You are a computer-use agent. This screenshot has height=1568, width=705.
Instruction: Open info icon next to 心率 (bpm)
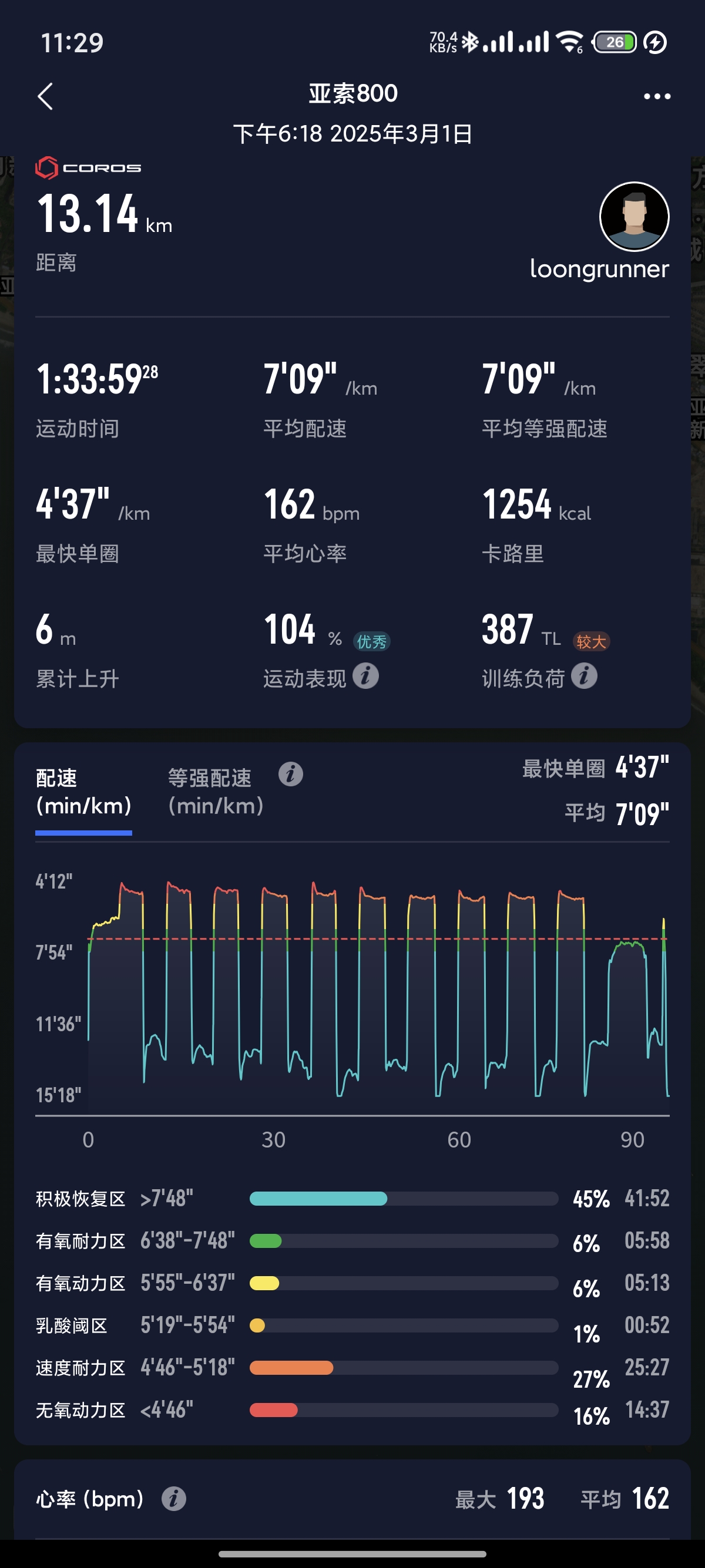[173, 1498]
